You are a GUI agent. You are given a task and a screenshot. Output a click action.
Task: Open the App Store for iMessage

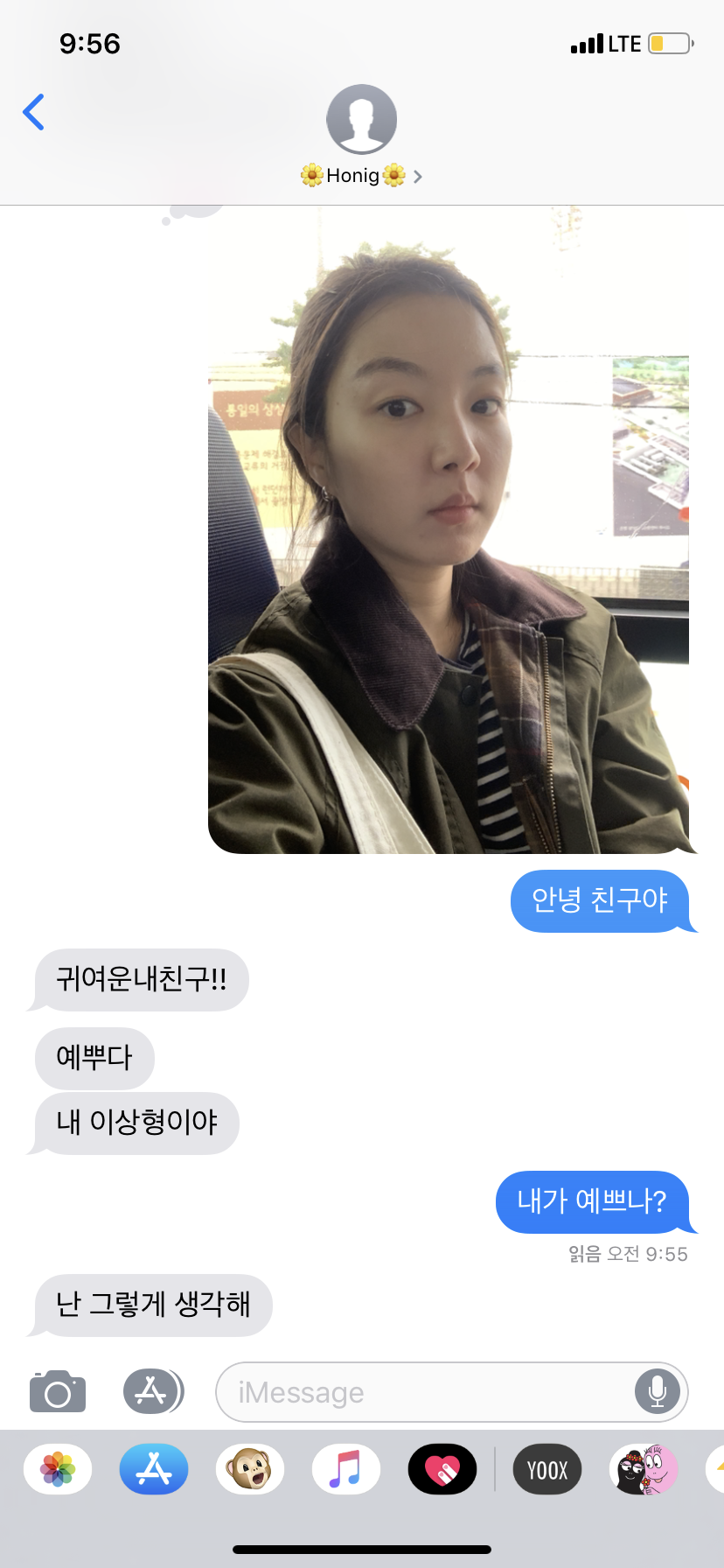pyautogui.click(x=154, y=1469)
